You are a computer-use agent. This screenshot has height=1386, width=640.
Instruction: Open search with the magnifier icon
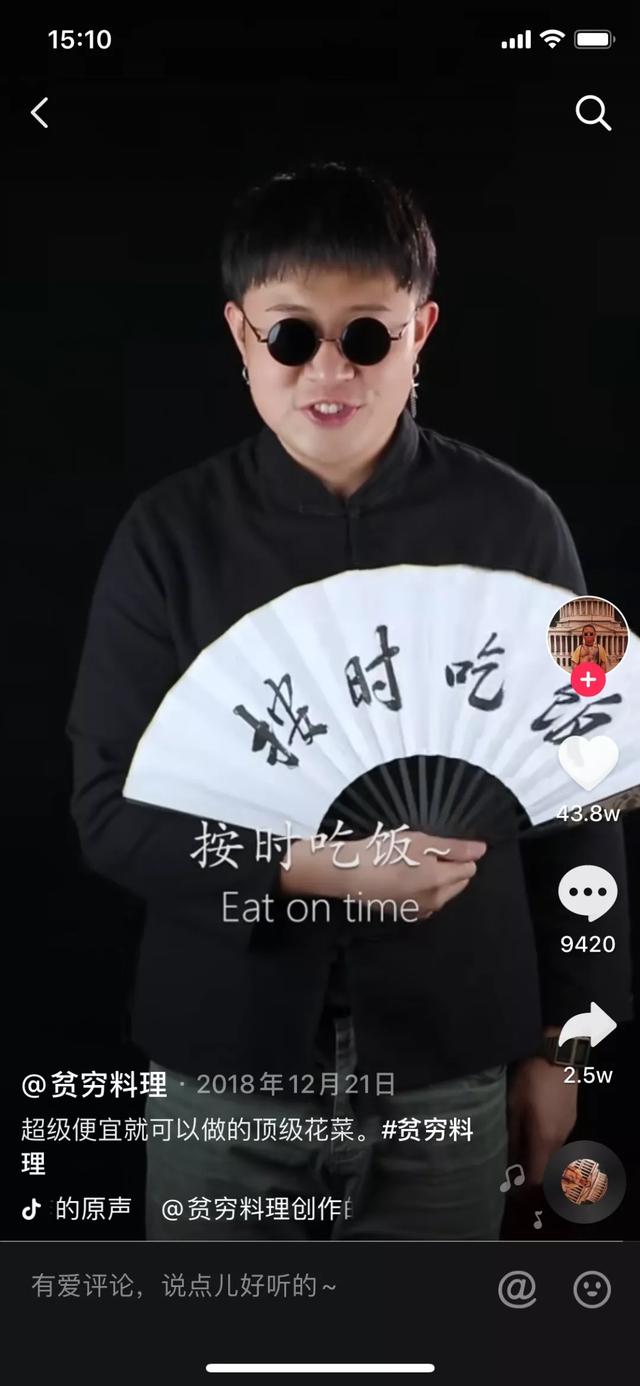pyautogui.click(x=592, y=114)
